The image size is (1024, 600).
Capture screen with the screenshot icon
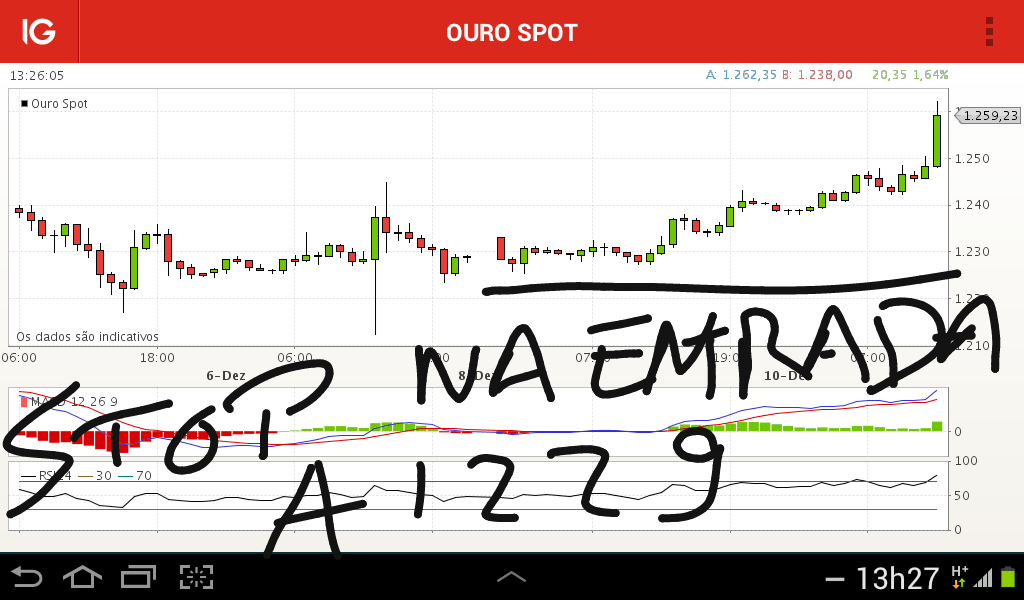tap(197, 577)
